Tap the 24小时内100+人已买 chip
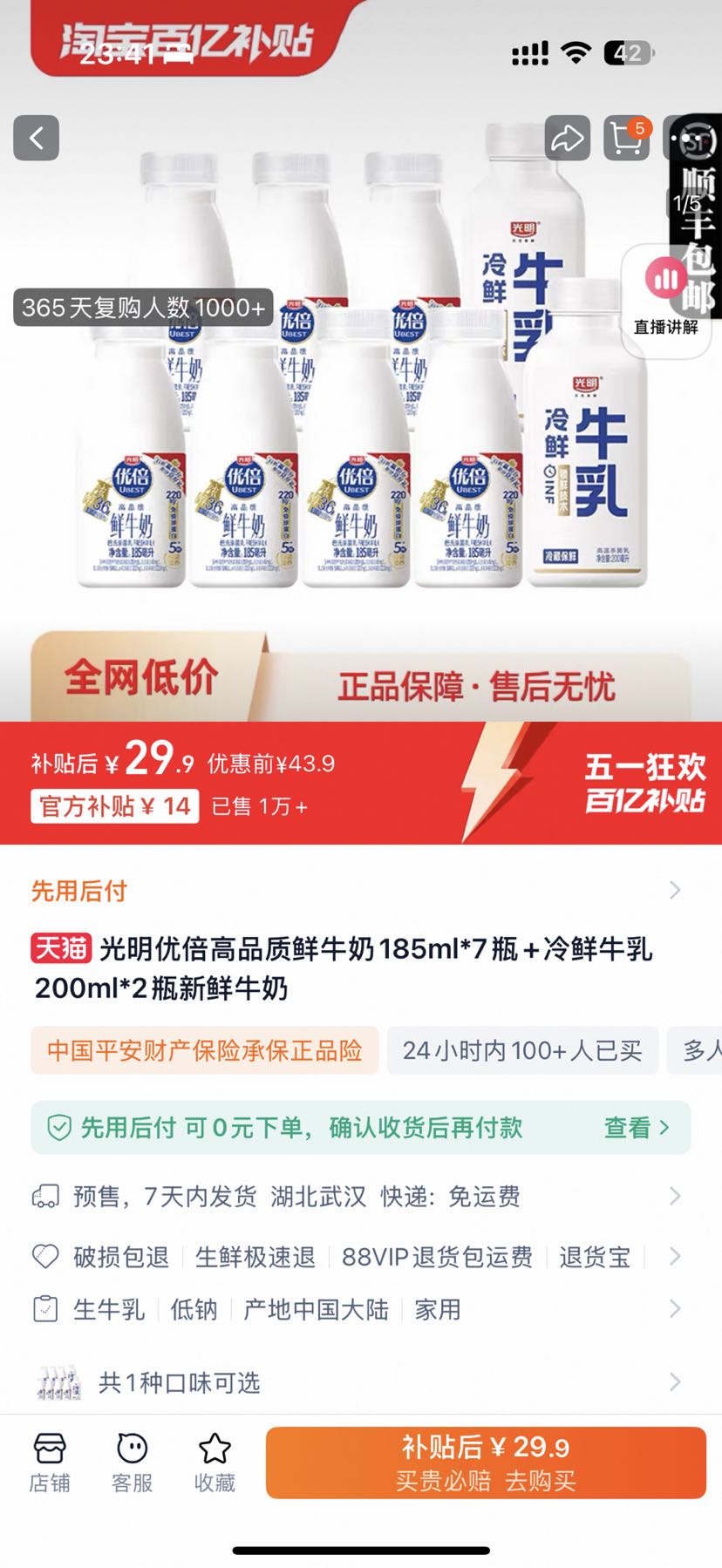This screenshot has height=1568, width=722. click(x=521, y=1050)
